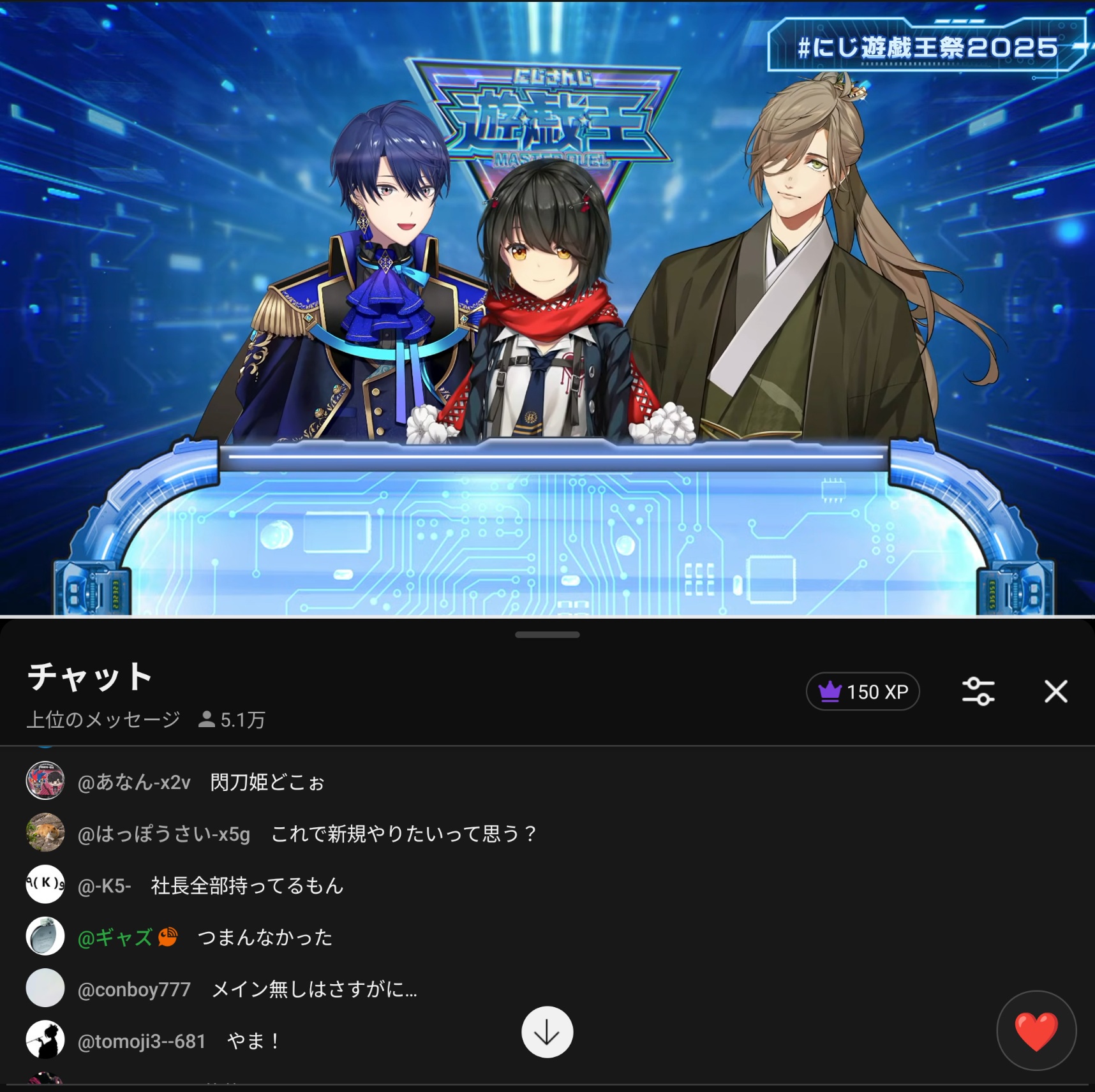
Task: Send a heart reaction
Action: pos(1036,1031)
